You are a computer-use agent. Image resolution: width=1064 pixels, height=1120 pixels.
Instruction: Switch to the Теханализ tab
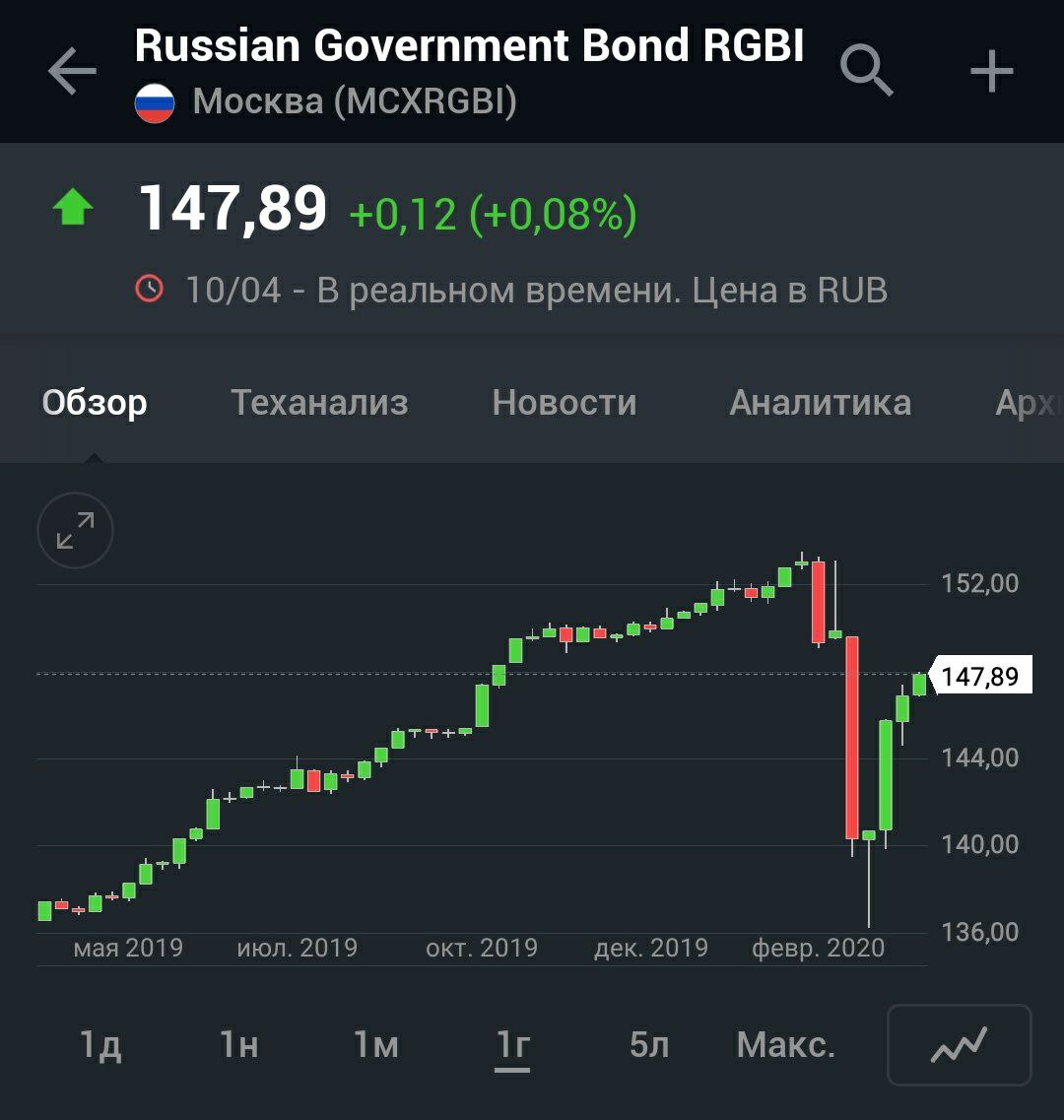click(x=319, y=402)
